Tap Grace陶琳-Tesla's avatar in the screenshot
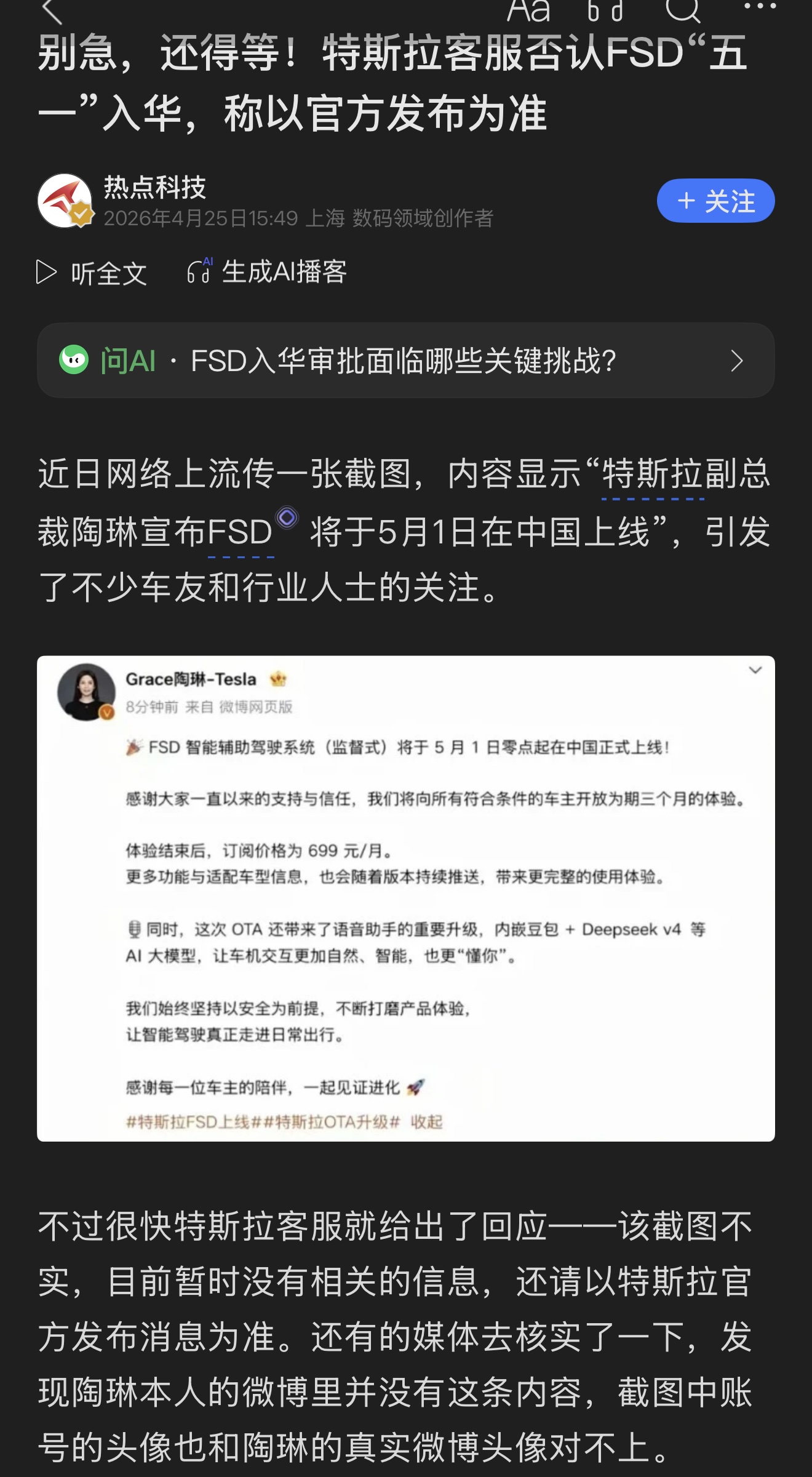812x1477 pixels. click(88, 694)
